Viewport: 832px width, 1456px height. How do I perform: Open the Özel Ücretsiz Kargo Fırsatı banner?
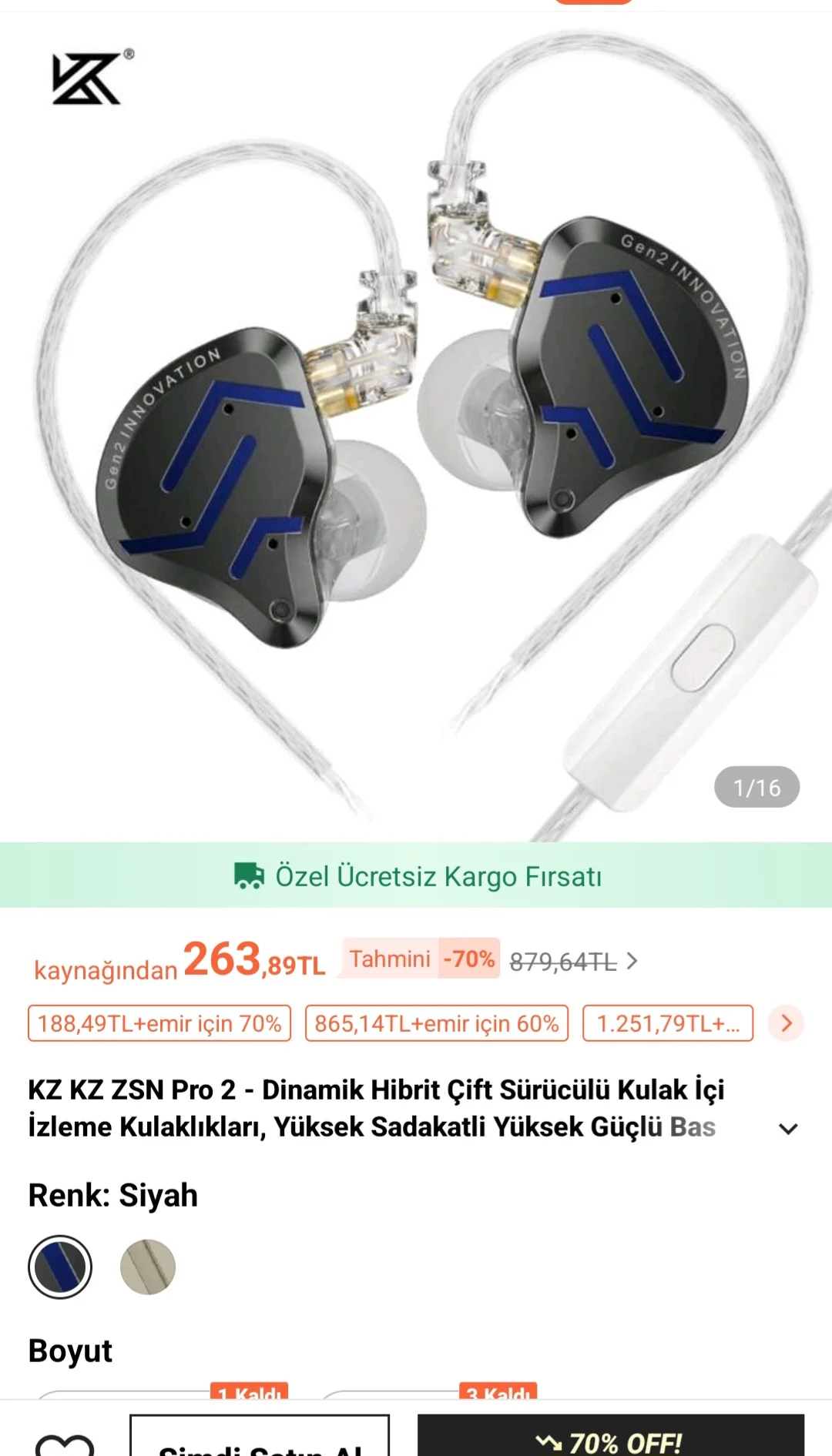pyautogui.click(x=416, y=875)
